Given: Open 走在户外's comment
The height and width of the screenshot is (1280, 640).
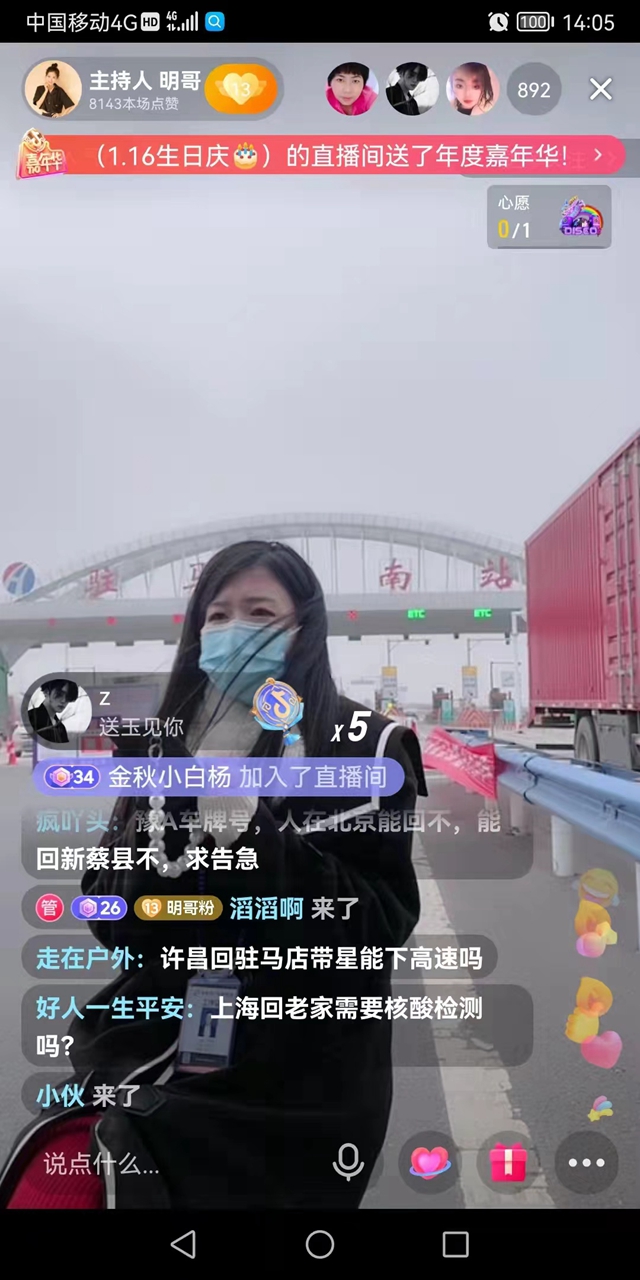Looking at the screenshot, I should tap(259, 959).
